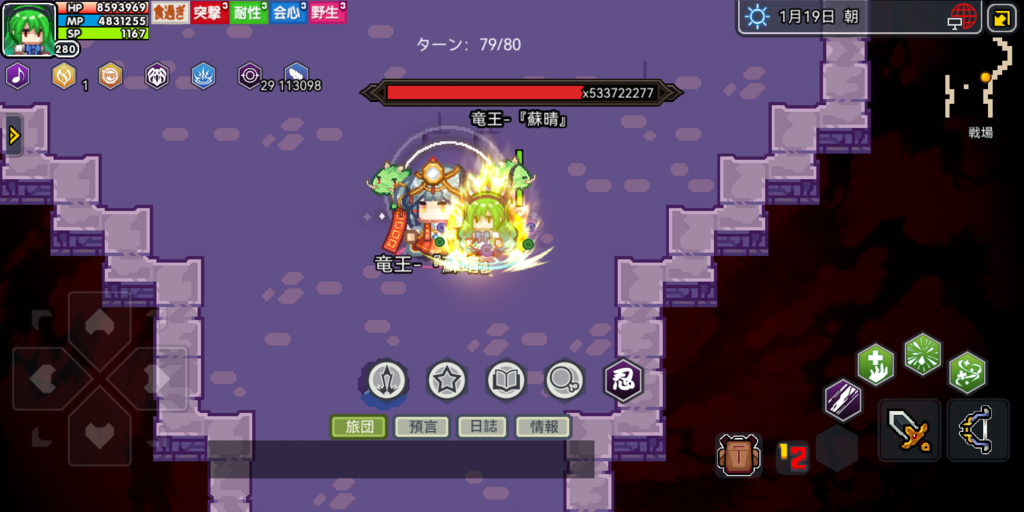
Task: Open the yellow arrow icon at top right
Action: tap(1001, 17)
